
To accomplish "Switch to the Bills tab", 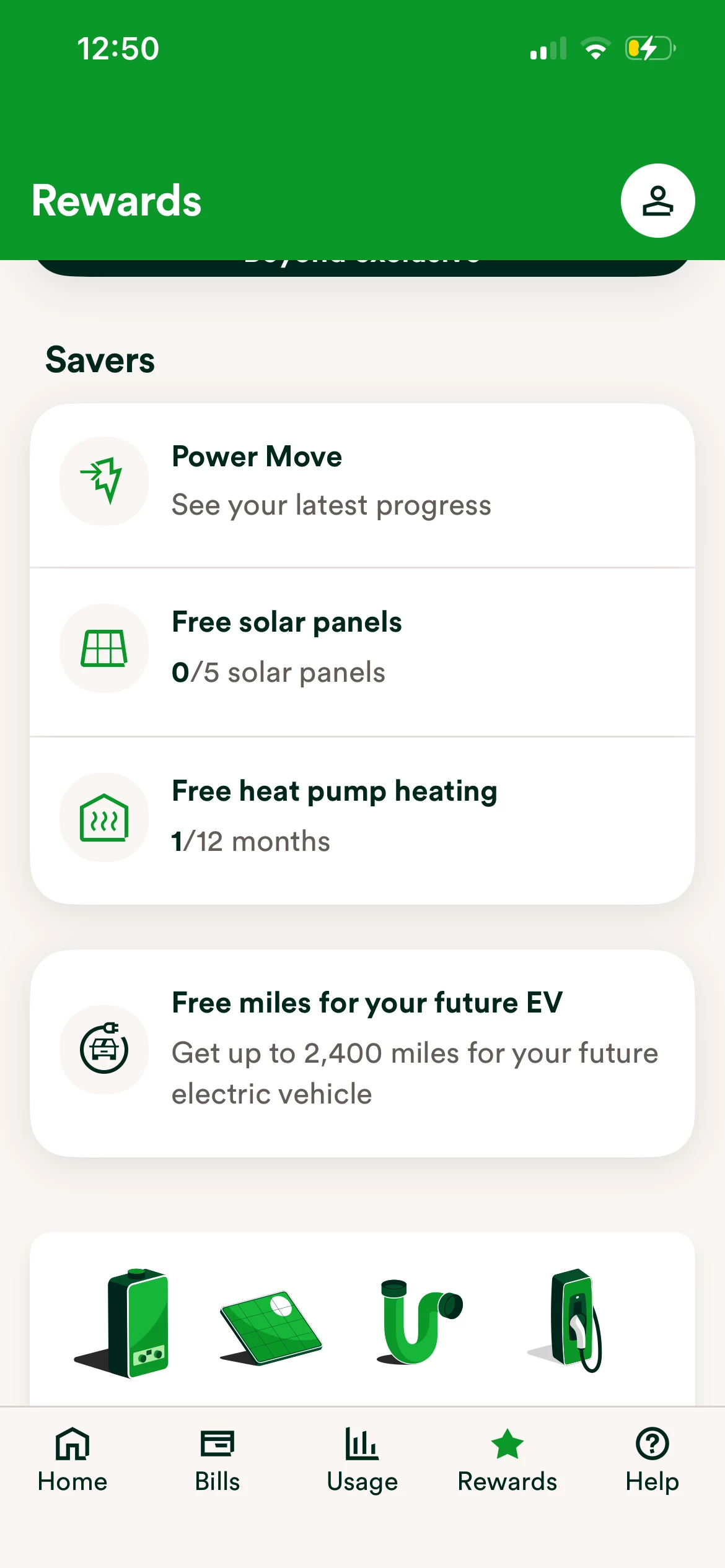I will (x=217, y=1460).
